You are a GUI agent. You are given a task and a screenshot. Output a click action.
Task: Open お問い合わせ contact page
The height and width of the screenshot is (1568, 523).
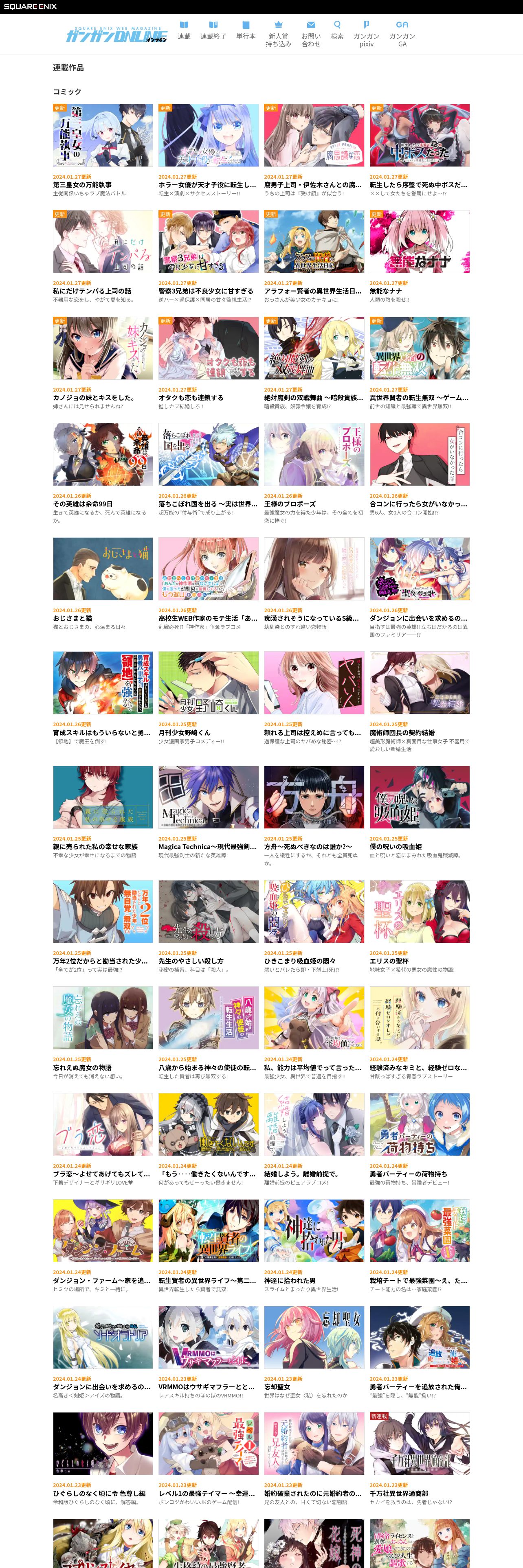(x=311, y=33)
